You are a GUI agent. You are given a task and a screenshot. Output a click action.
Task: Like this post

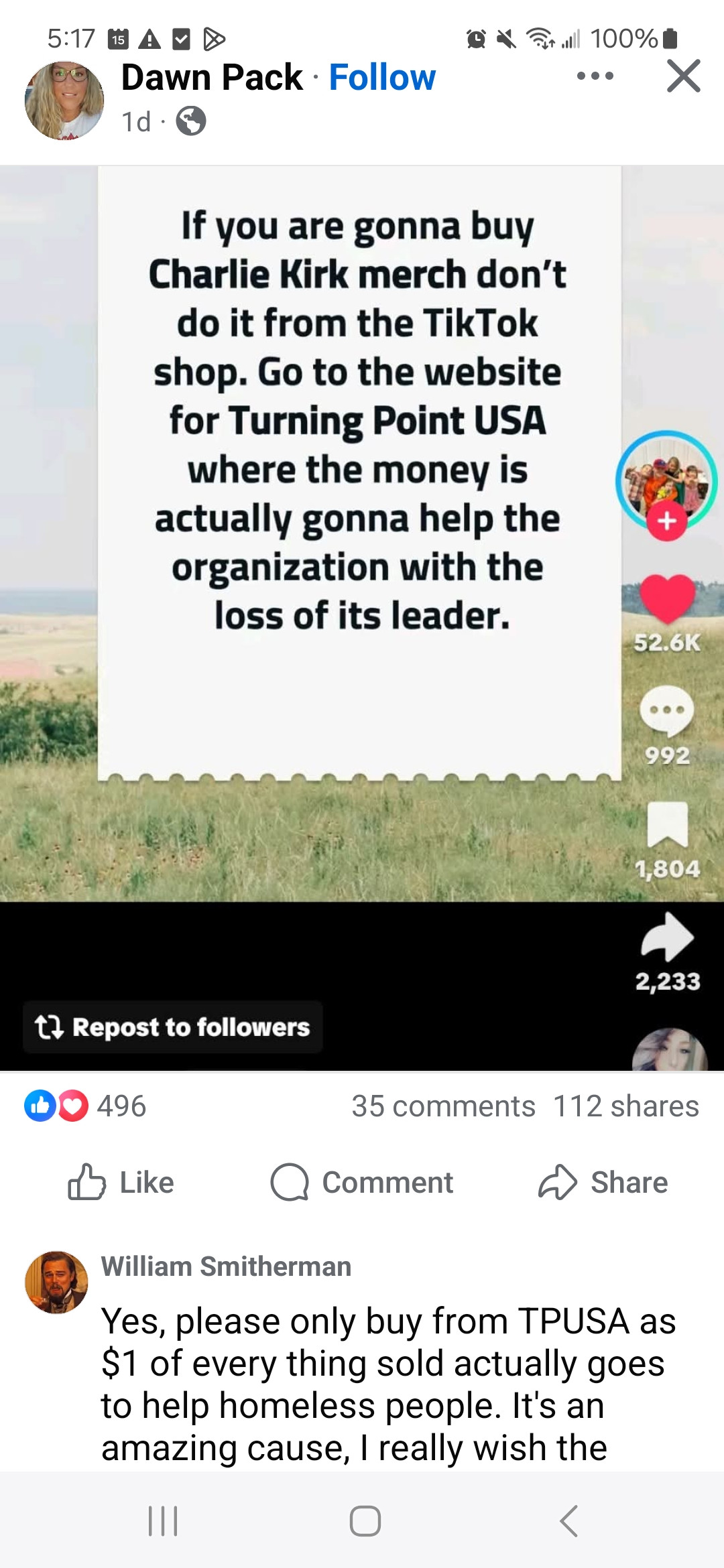click(121, 1183)
